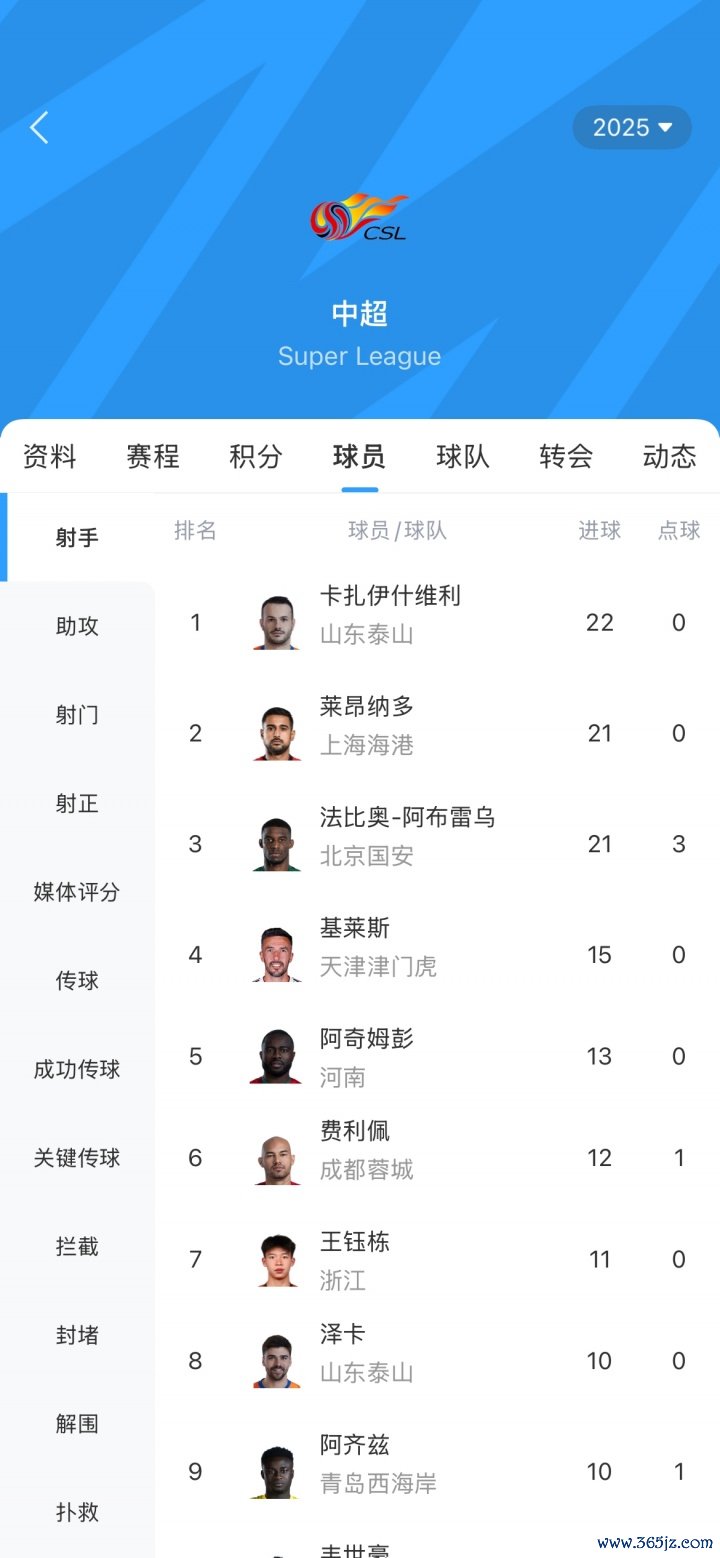The width and height of the screenshot is (720, 1558).
Task: Open the 积分 standings tab
Action: 256,457
